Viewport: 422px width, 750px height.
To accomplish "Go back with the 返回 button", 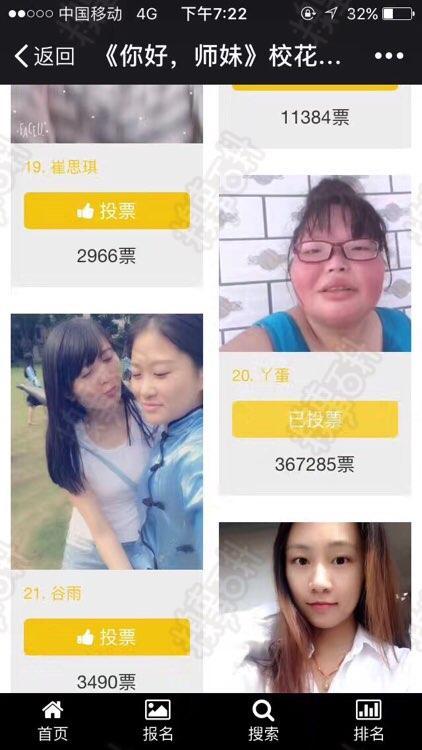I will point(44,56).
